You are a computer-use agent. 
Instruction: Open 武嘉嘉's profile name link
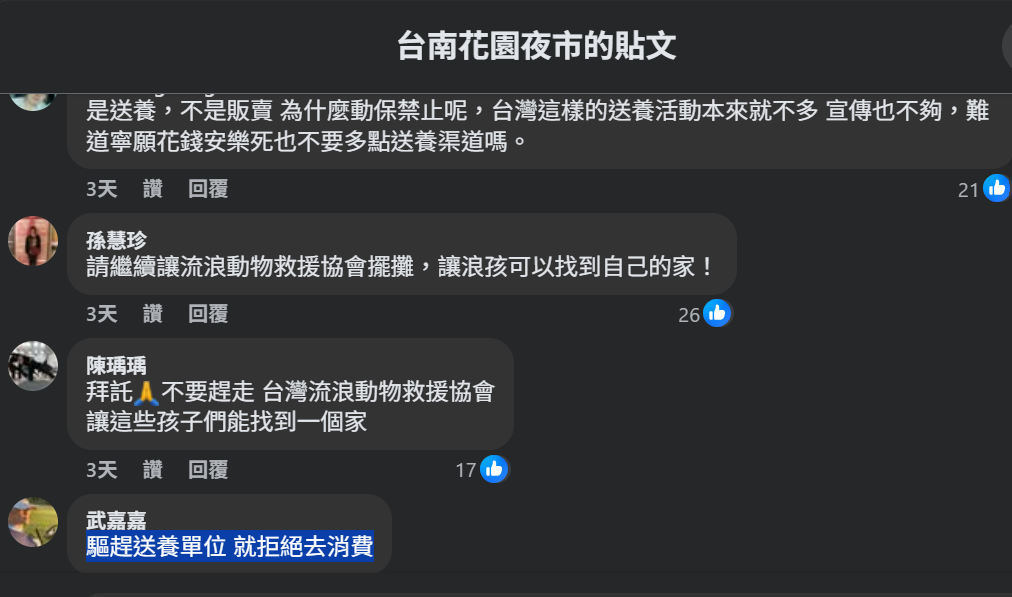pyautogui.click(x=116, y=520)
